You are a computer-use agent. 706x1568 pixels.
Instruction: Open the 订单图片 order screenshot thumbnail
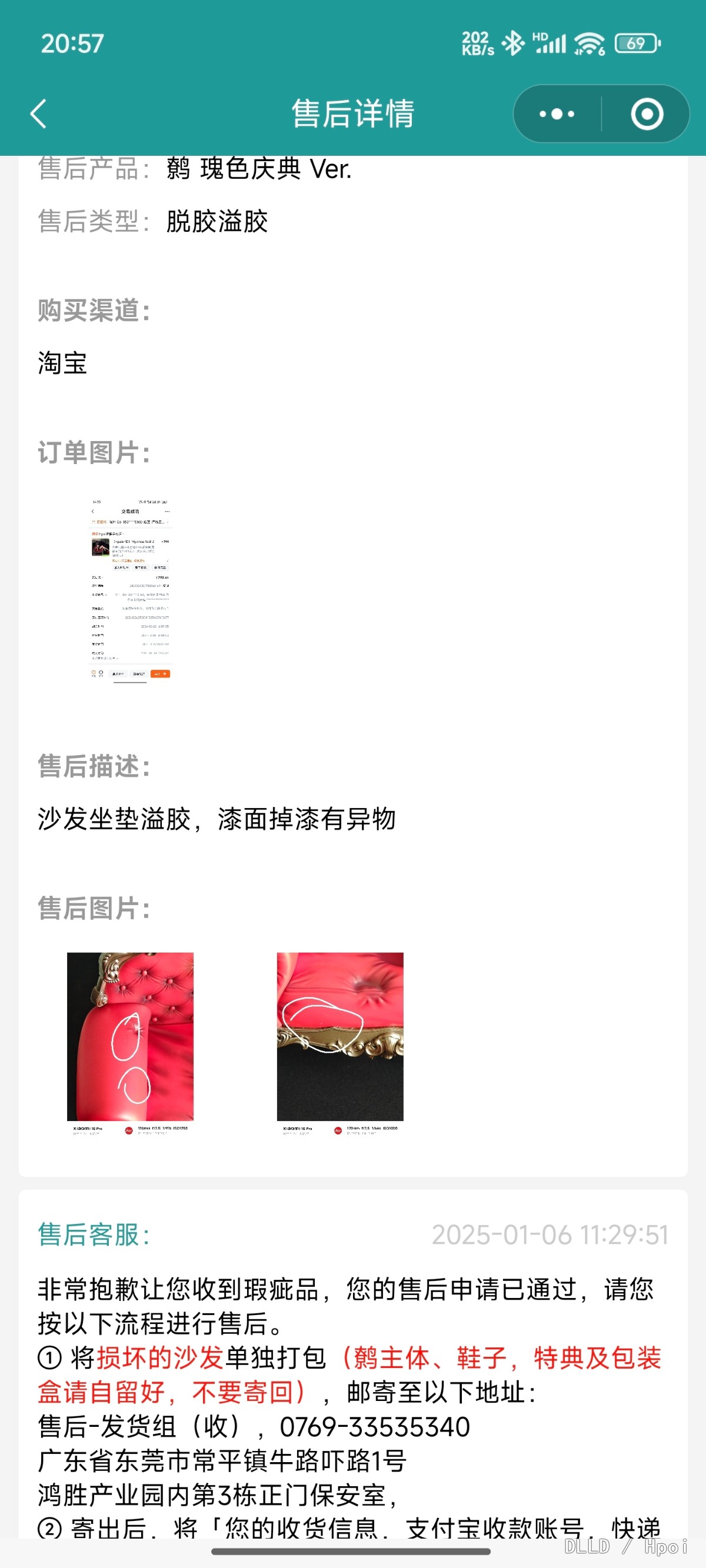coord(131,589)
